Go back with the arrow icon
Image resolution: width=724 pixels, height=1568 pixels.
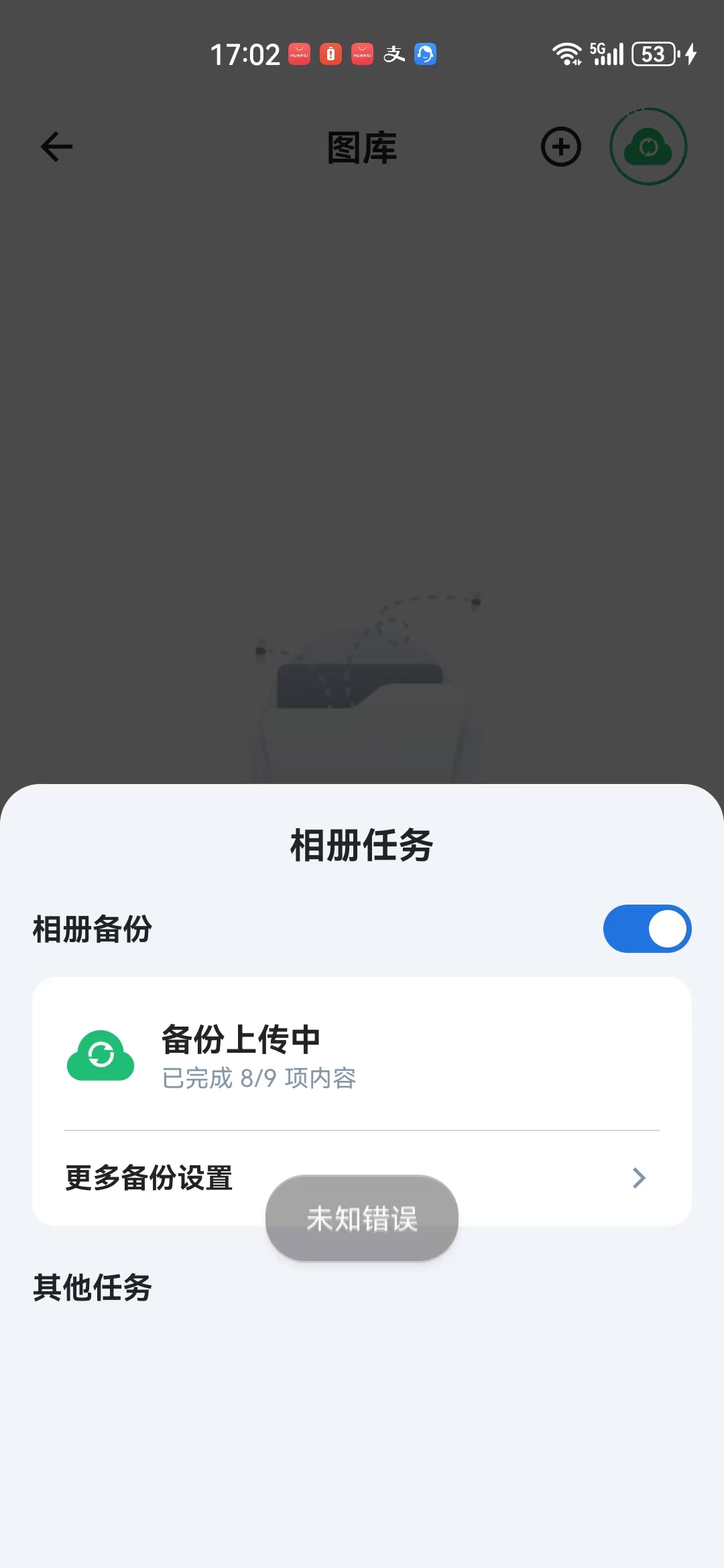pyautogui.click(x=56, y=147)
